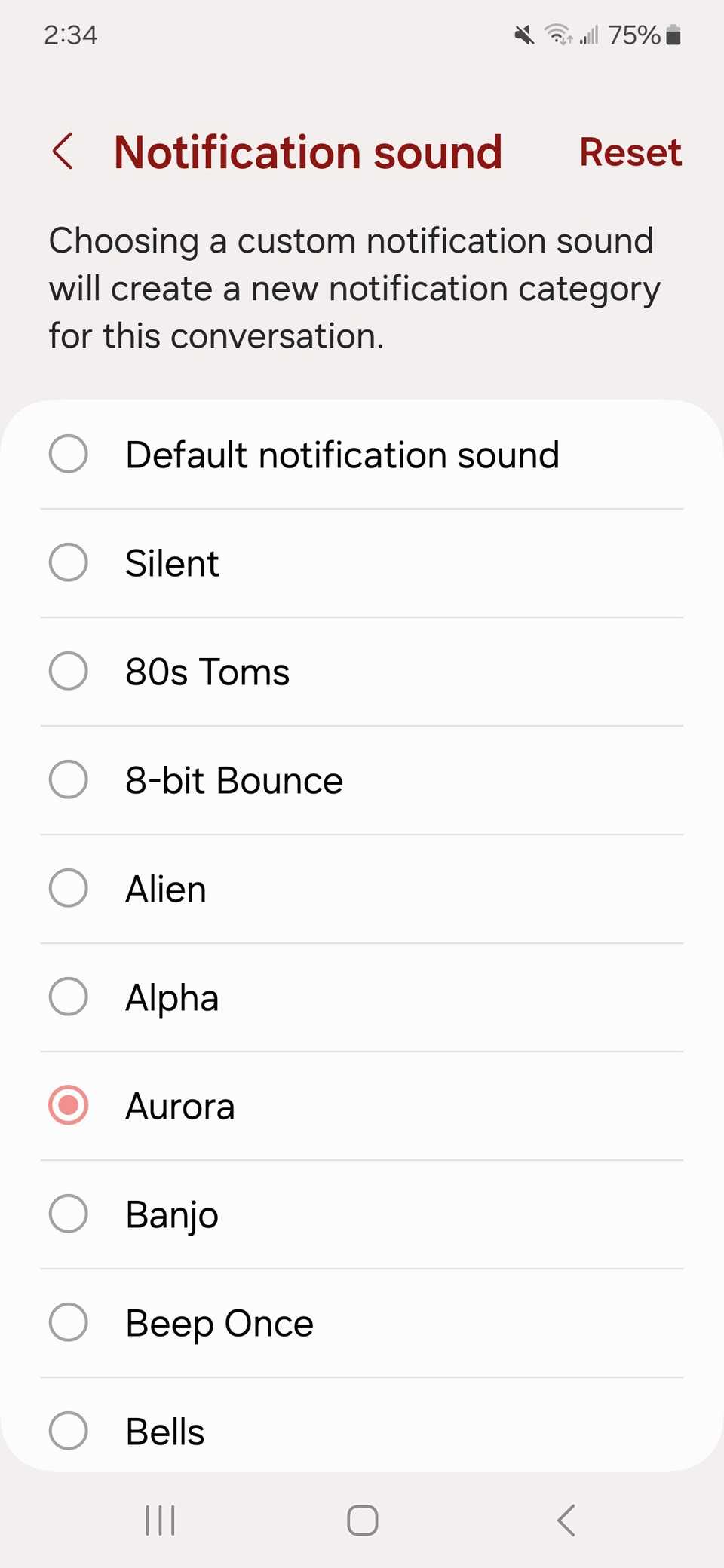Tap the clock in the status bar

pyautogui.click(x=72, y=35)
